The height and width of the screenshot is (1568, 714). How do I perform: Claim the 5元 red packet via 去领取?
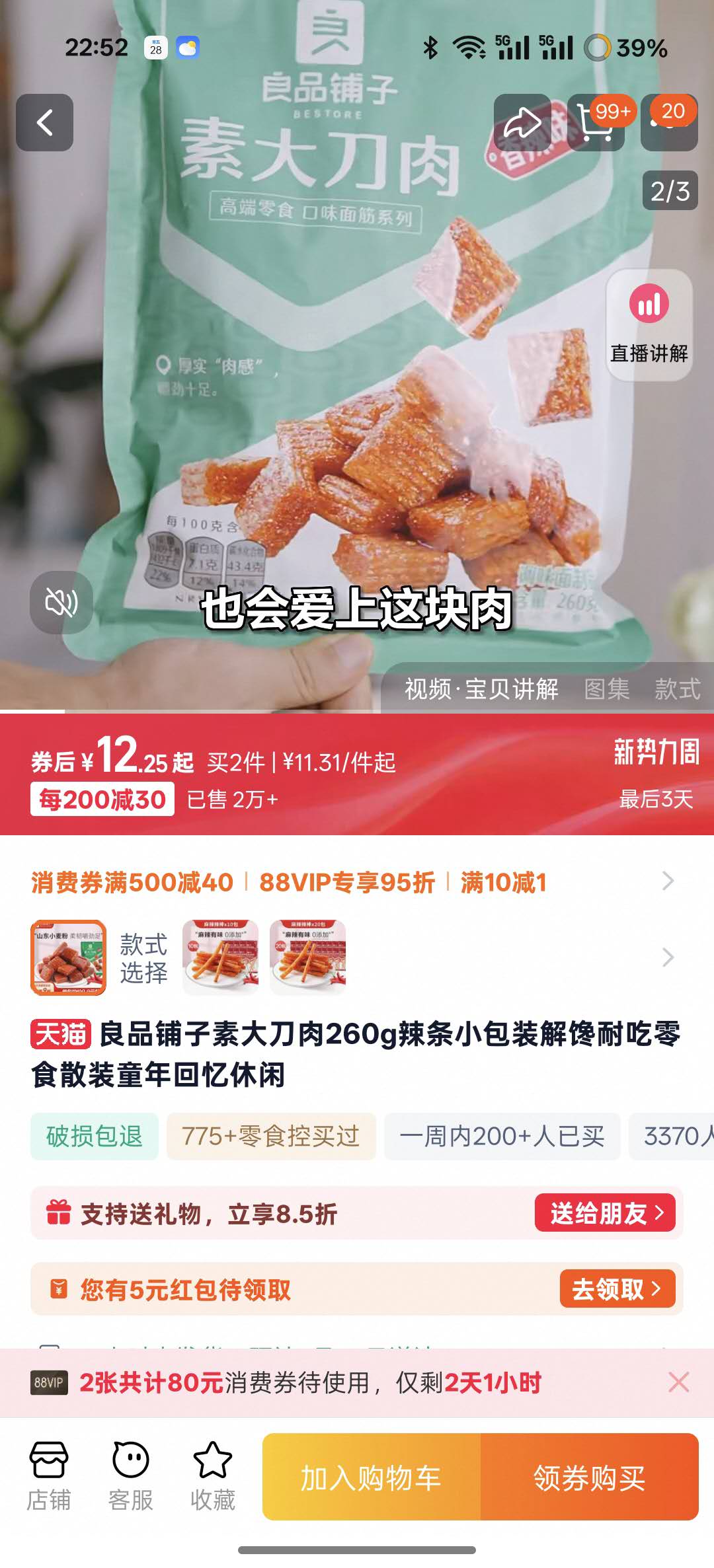617,1288
